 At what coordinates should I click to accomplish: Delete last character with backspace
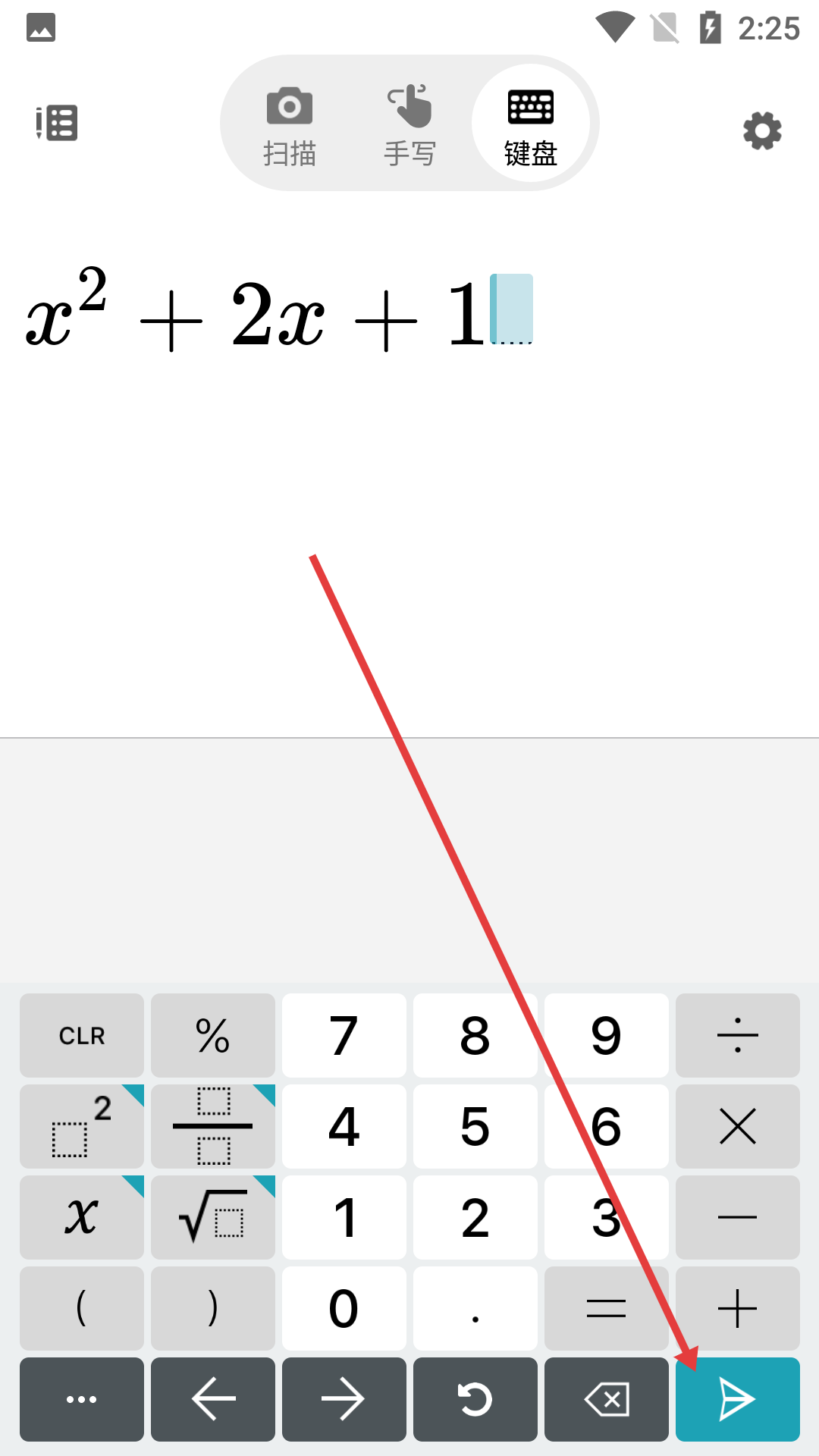607,1399
